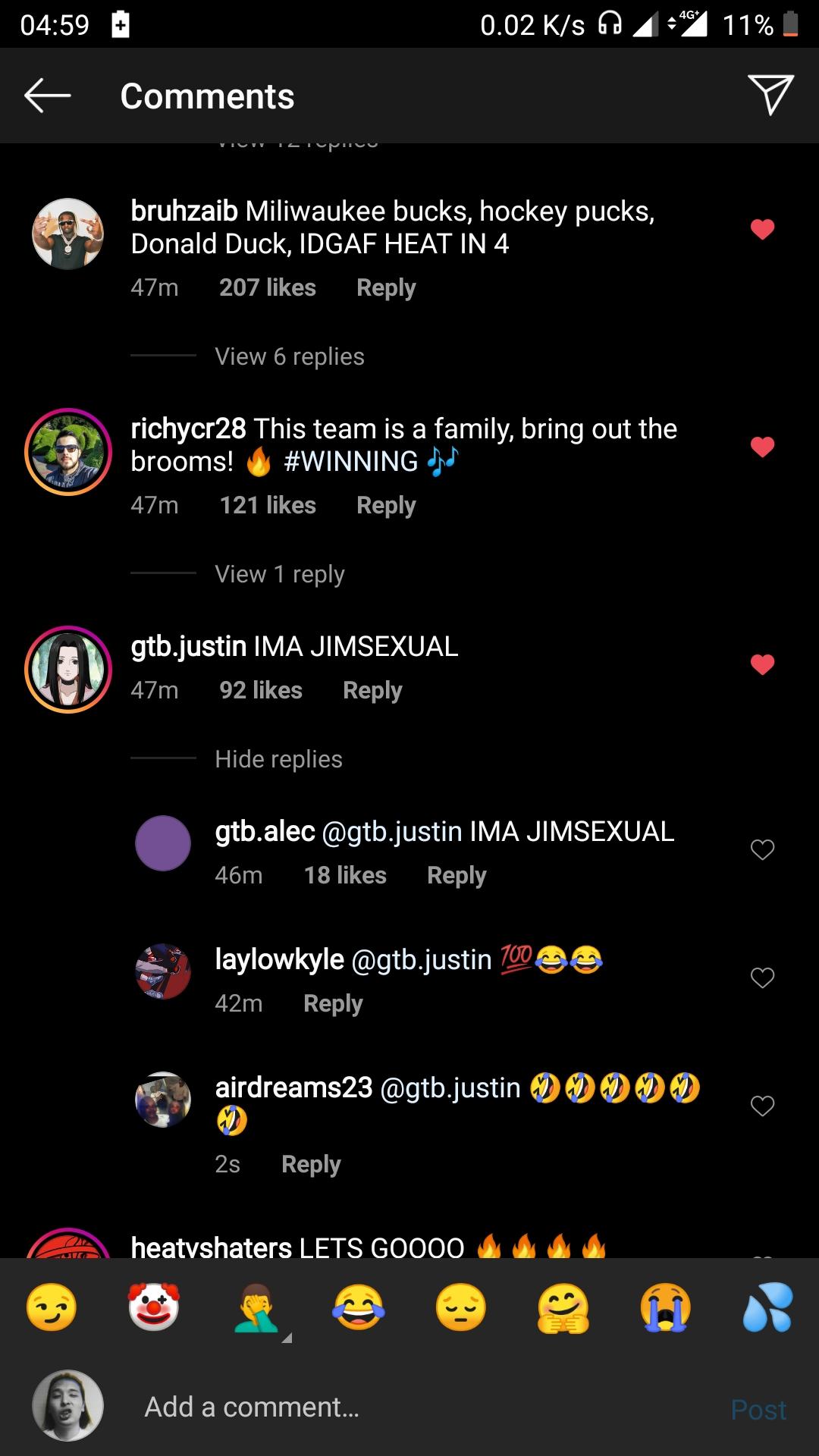The height and width of the screenshot is (1456, 819).
Task: Unlike gtb.justin's comment with the heart
Action: tap(762, 665)
